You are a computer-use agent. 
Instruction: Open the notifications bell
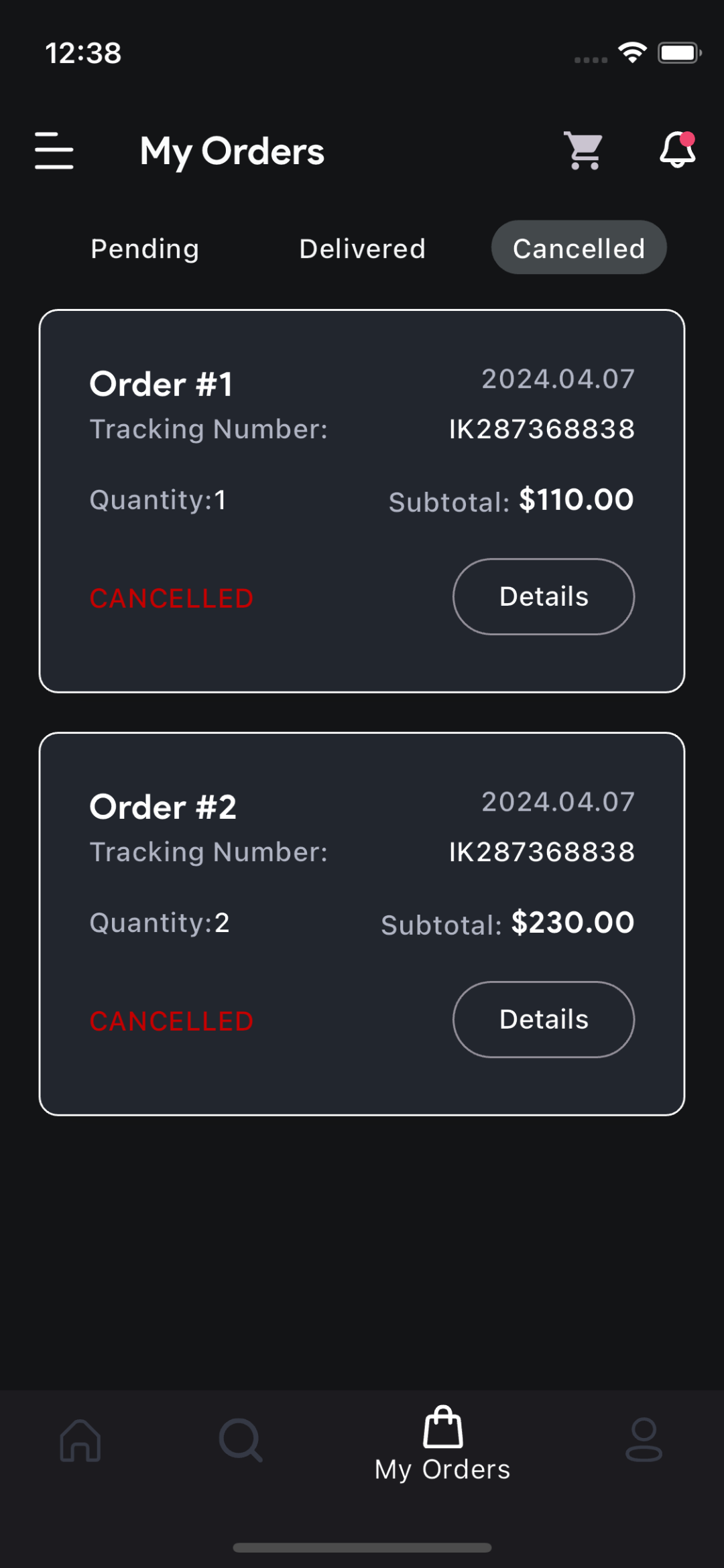[x=677, y=149]
